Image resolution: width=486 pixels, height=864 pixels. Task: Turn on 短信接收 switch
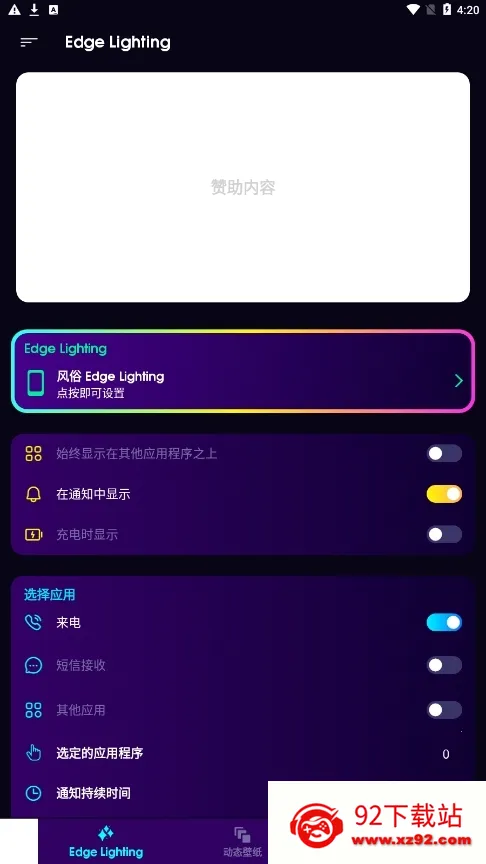pyautogui.click(x=444, y=665)
